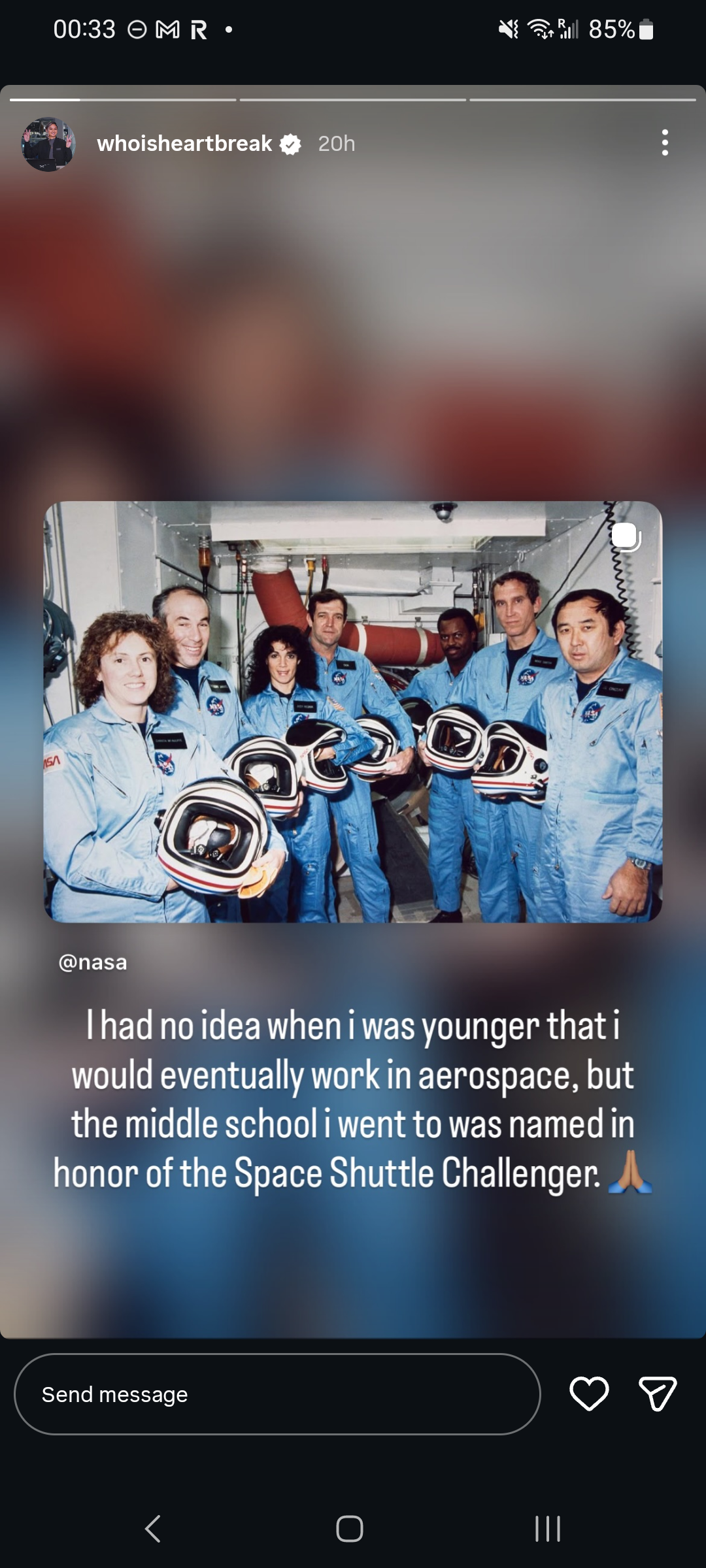
Task: Share this story via the paper plane
Action: click(x=657, y=1394)
